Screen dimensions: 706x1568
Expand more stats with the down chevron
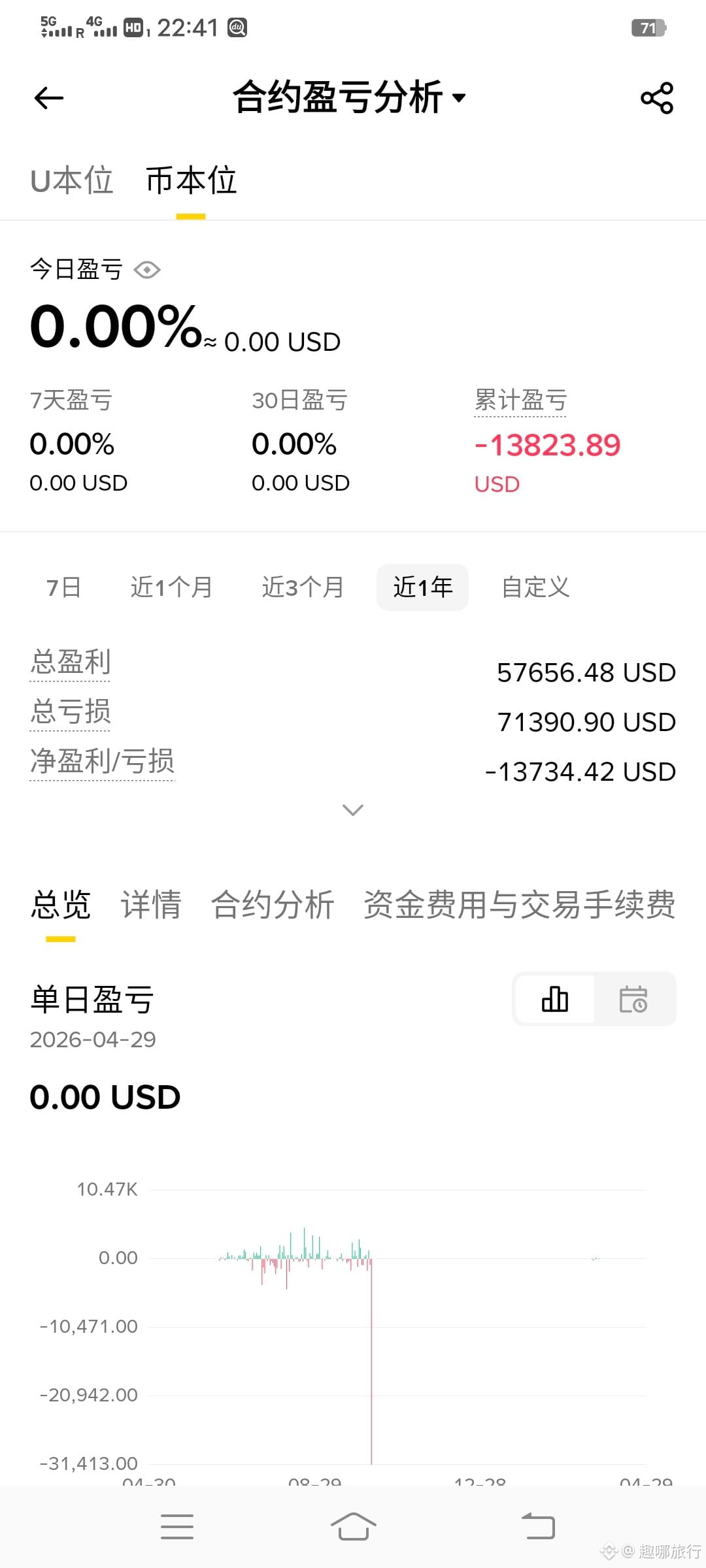[353, 810]
